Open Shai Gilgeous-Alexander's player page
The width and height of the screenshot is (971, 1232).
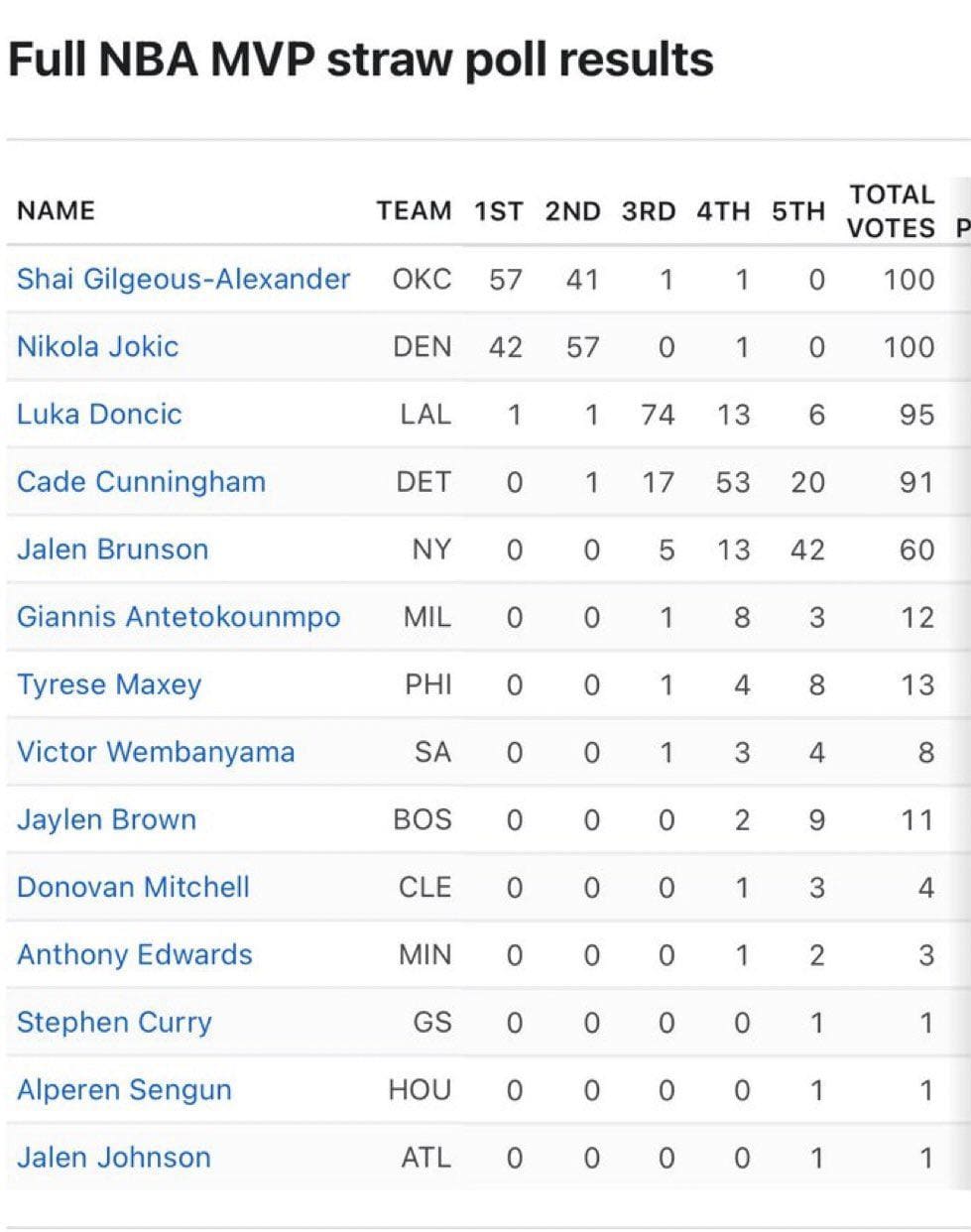[183, 280]
